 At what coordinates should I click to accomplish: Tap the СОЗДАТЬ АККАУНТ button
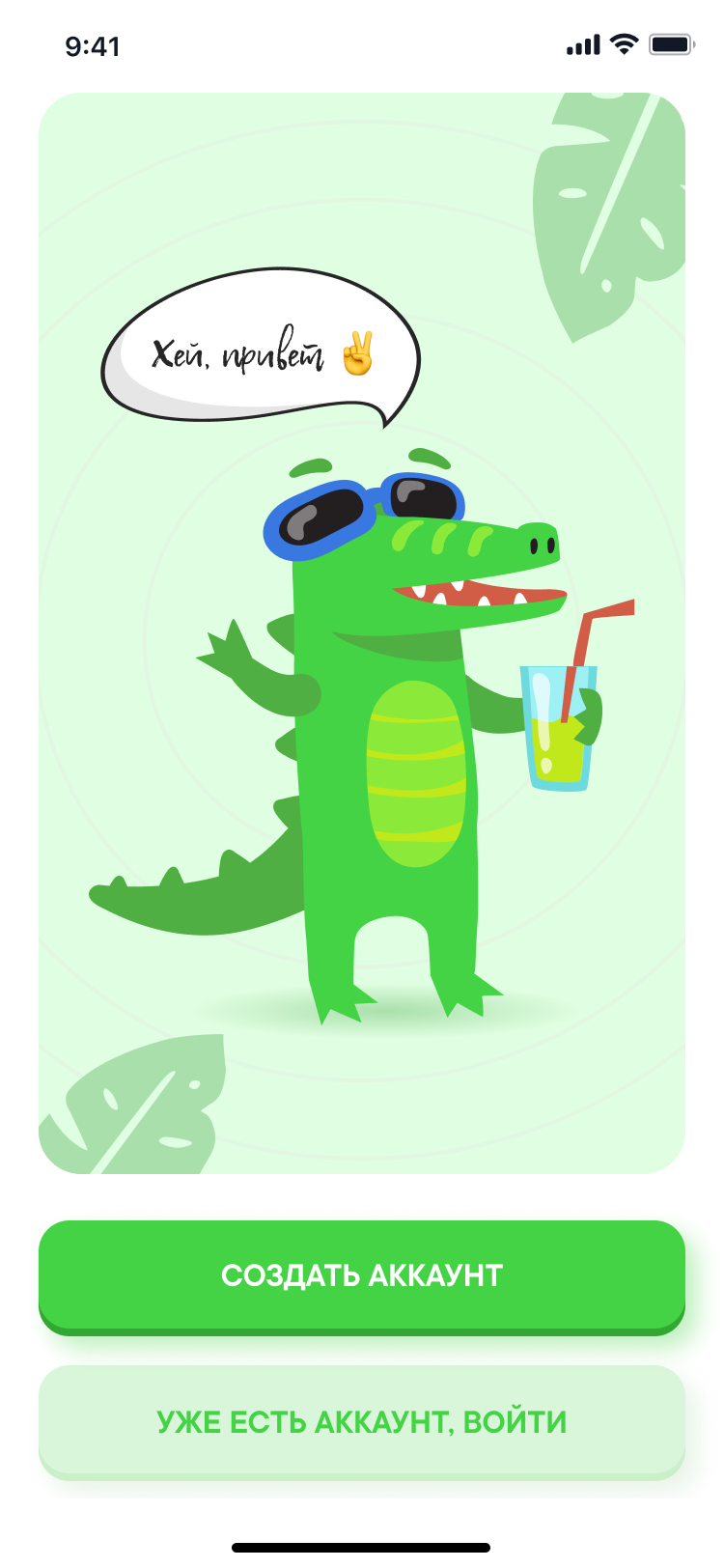362,1276
